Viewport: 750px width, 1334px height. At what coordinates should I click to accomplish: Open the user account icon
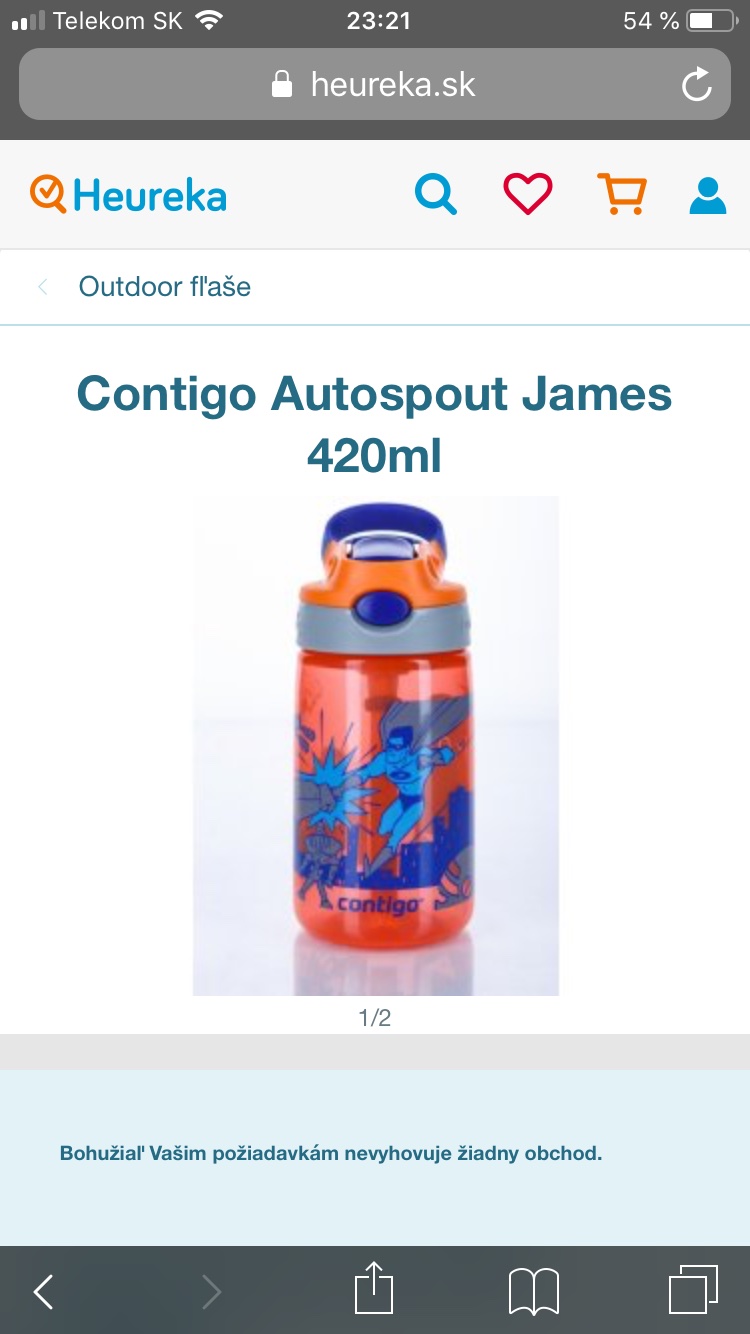(707, 195)
